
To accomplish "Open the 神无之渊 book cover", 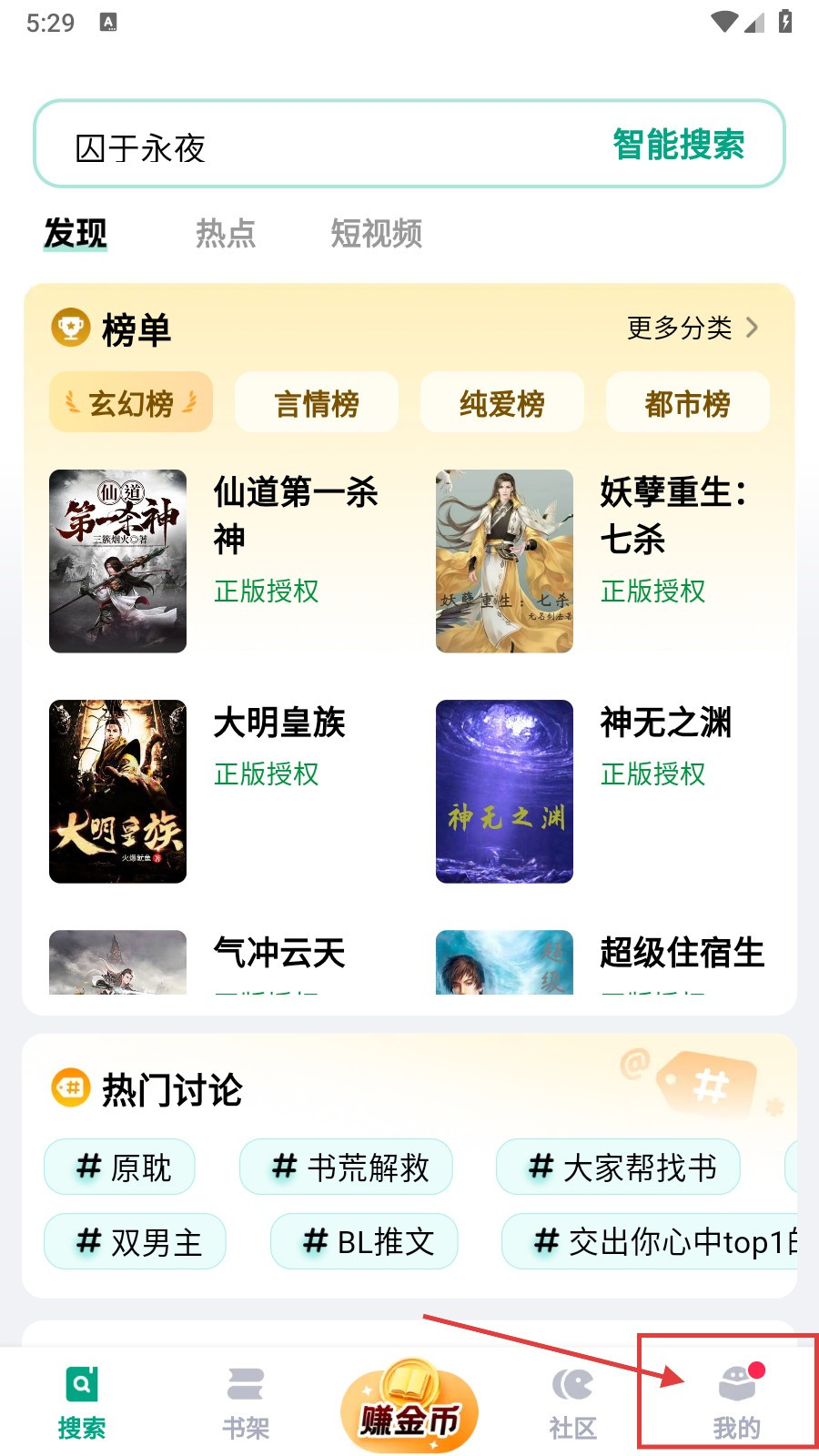I will 503,792.
